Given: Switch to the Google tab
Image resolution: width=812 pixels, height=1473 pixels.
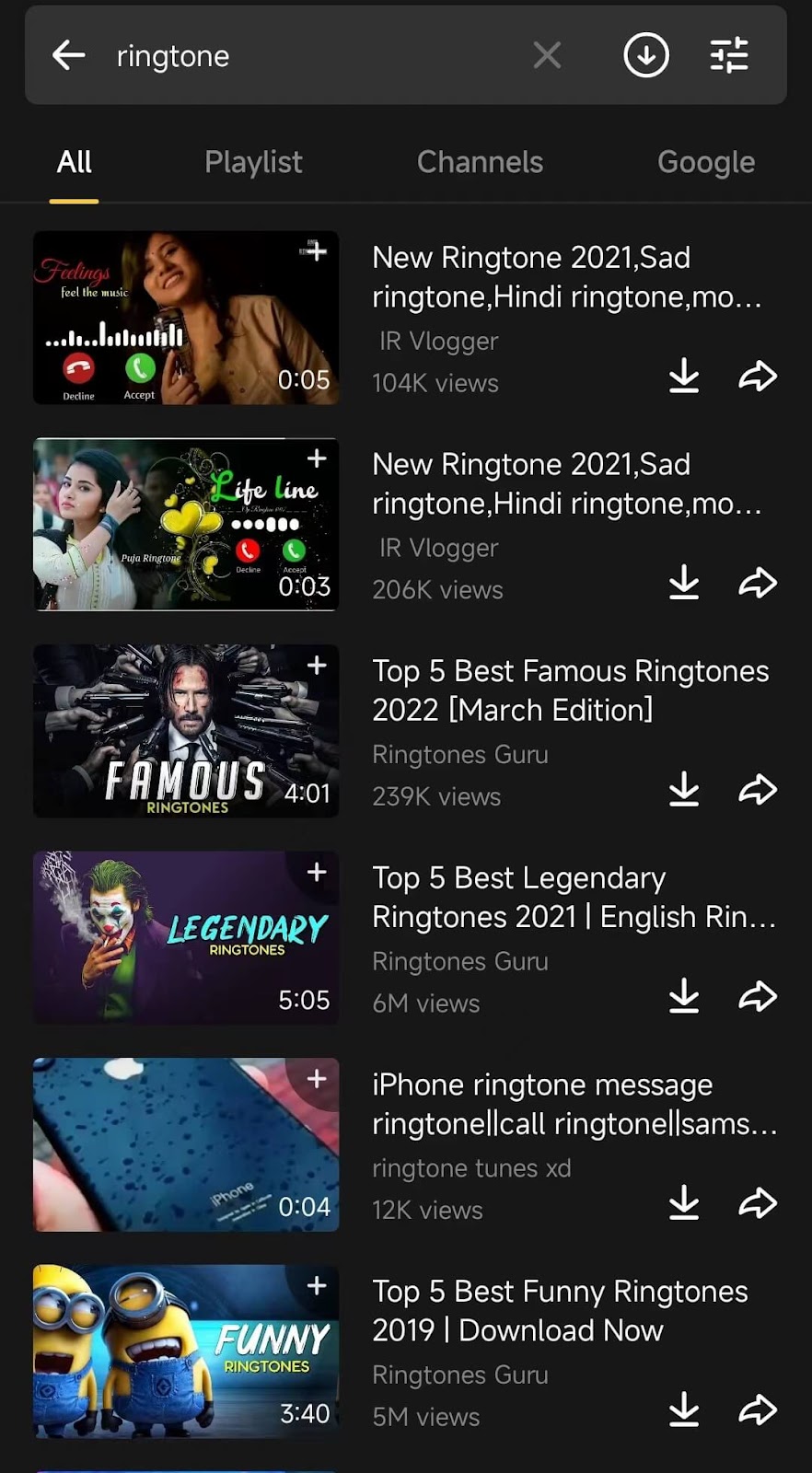Looking at the screenshot, I should coord(705,162).
